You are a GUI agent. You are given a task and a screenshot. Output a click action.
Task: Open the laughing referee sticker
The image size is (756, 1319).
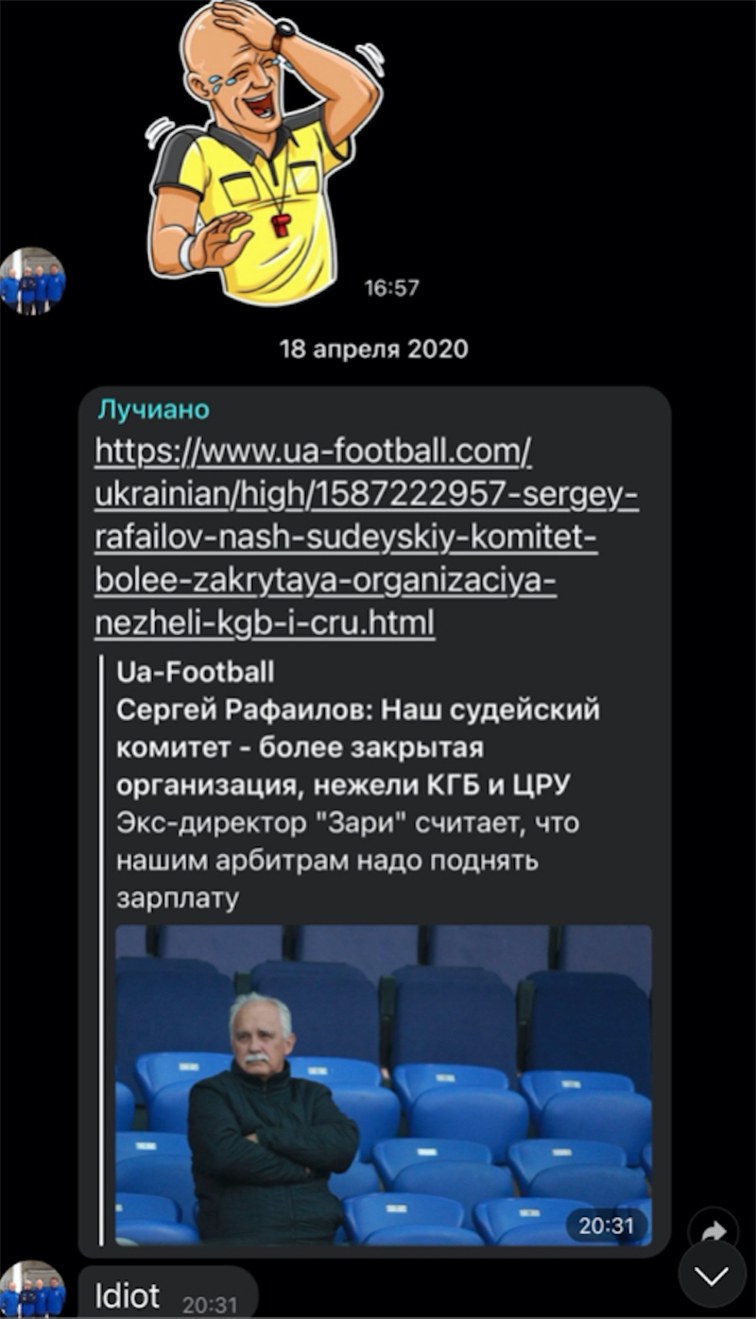pyautogui.click(x=265, y=150)
